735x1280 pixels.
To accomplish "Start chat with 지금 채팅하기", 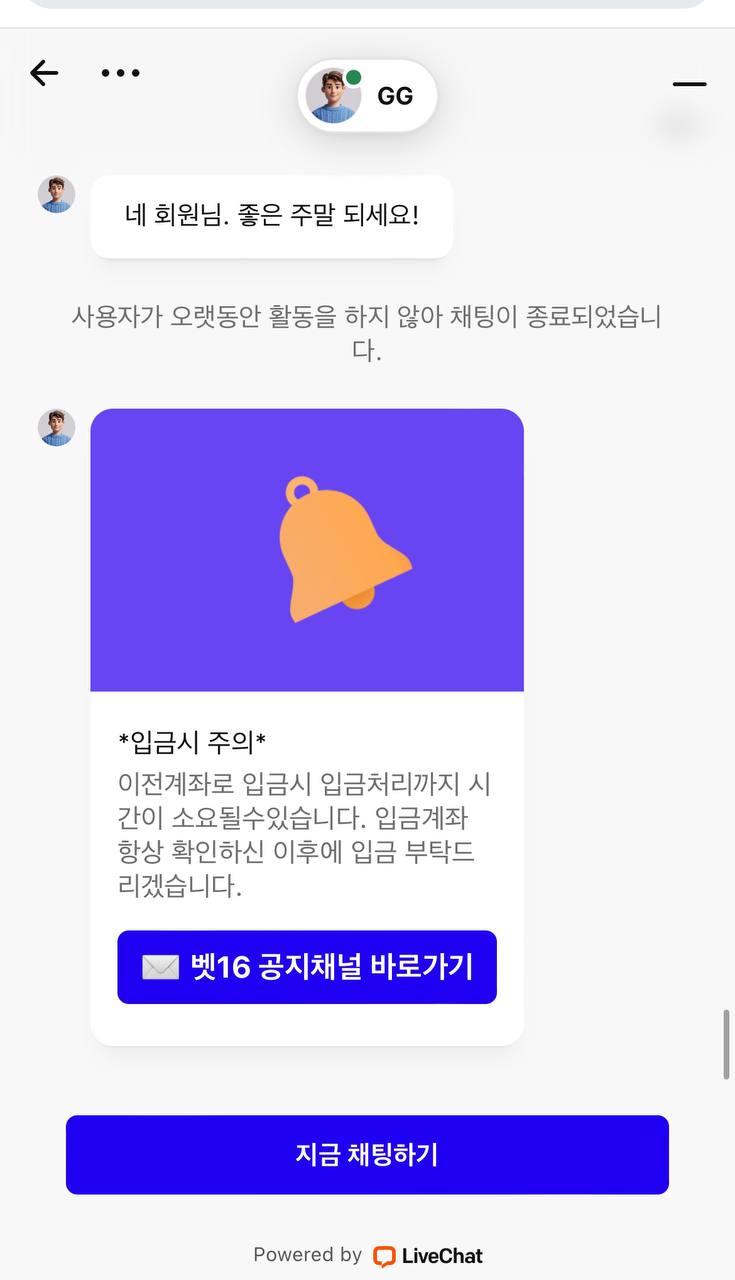I will pyautogui.click(x=367, y=1155).
